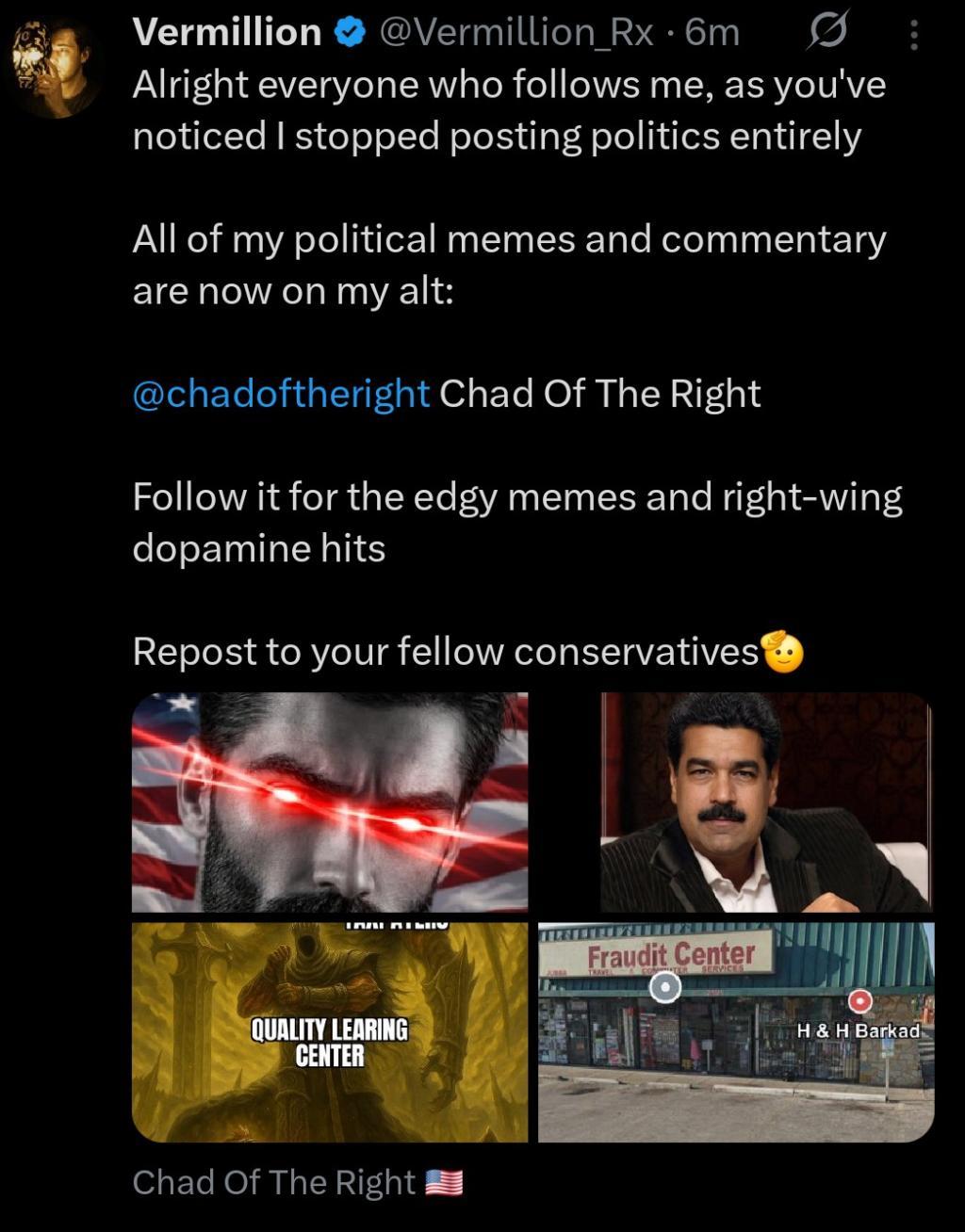Tap the Grok slash icon

829,34
